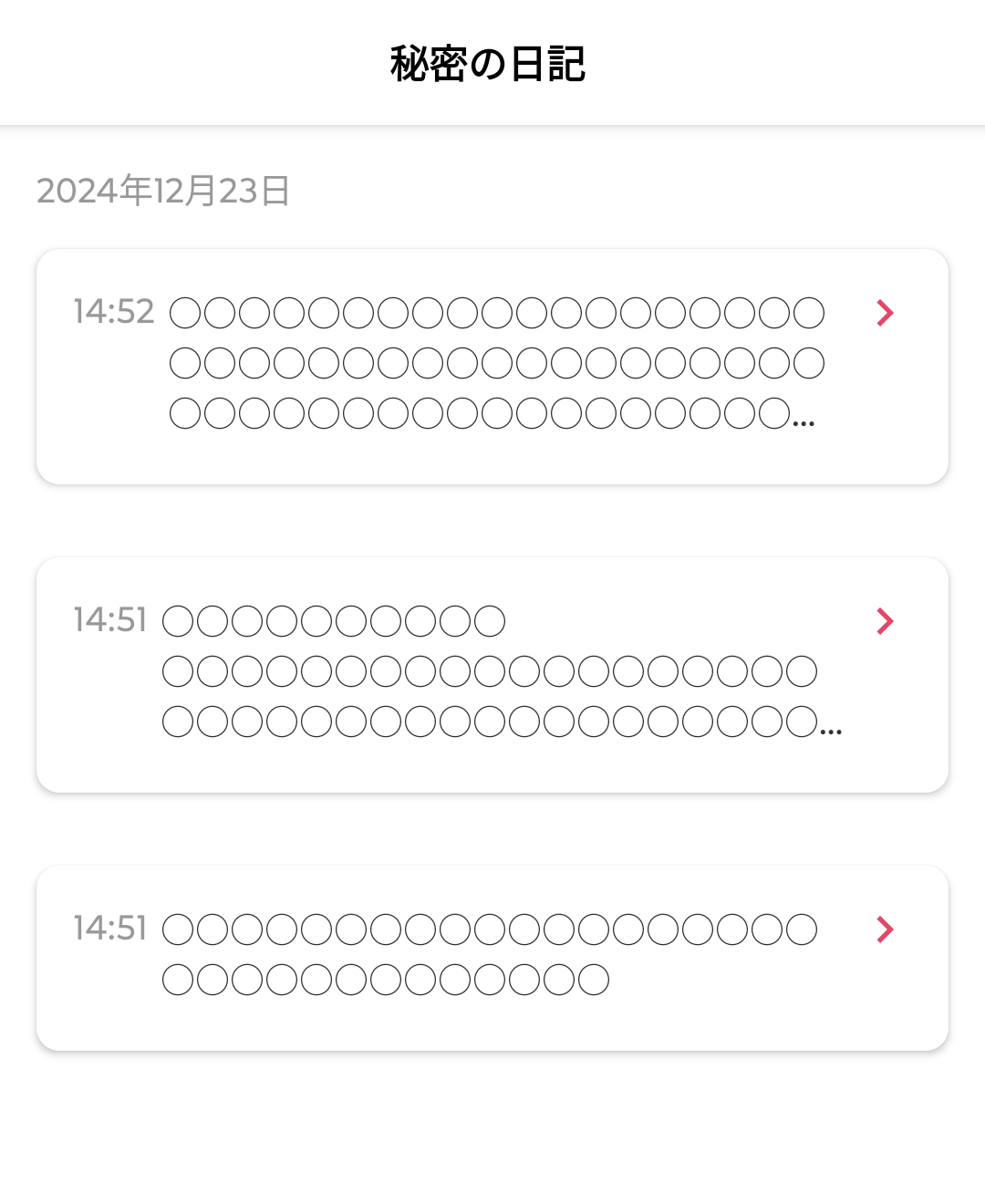985x1204 pixels.
Task: Click the first masked circle of the 14:52 entry
Action: (187, 312)
